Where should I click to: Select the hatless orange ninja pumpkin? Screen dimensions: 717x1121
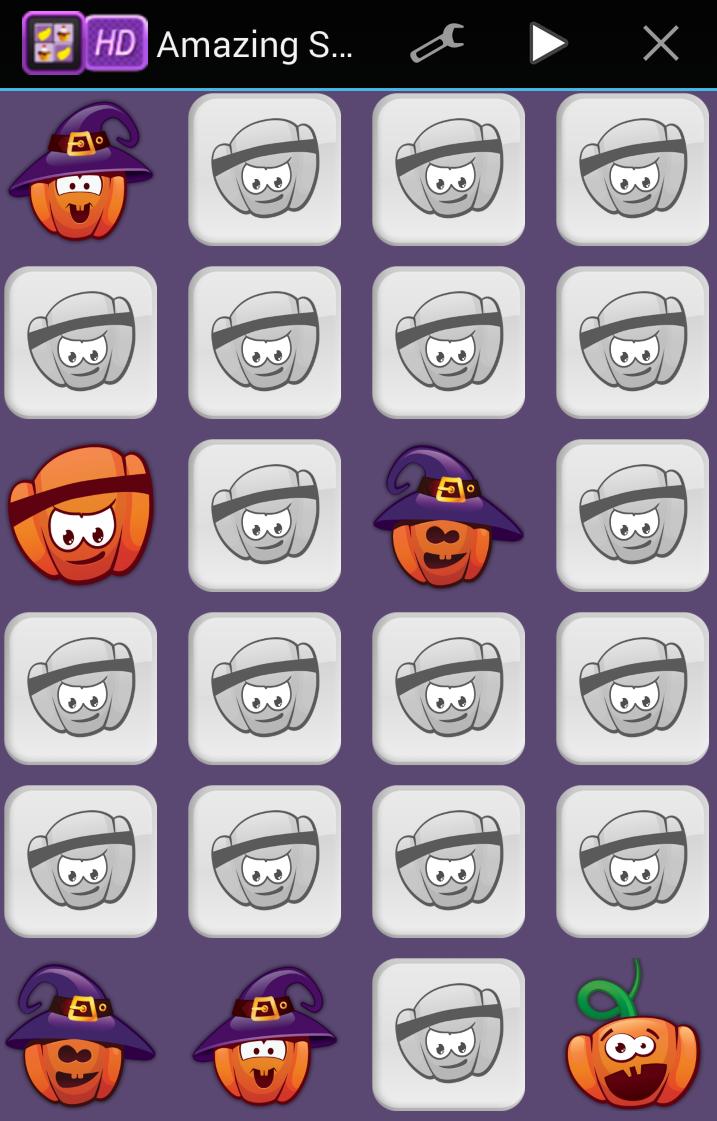pyautogui.click(x=81, y=515)
